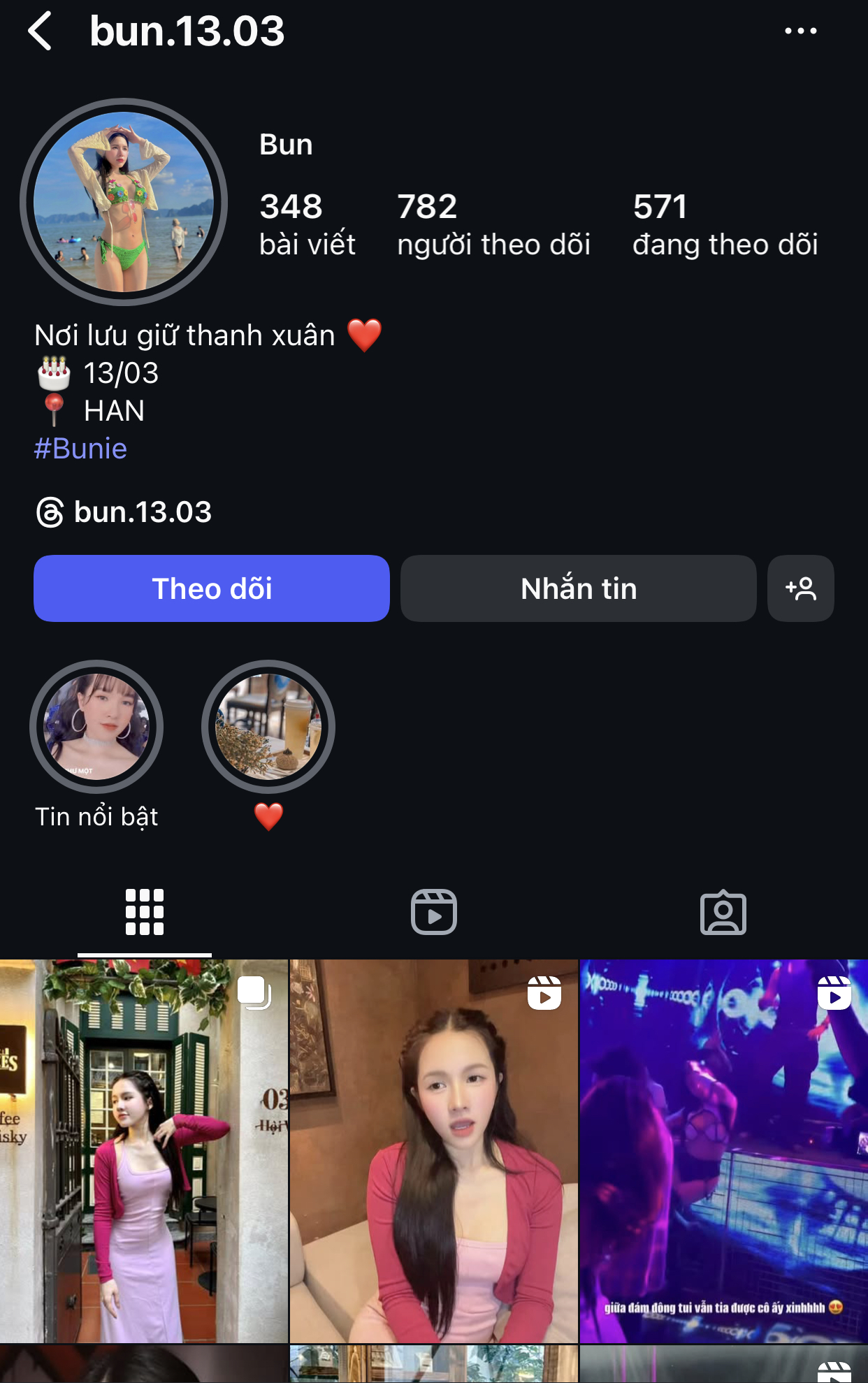This screenshot has height=1383, width=868.
Task: Go back using the top-left arrow
Action: point(41,31)
